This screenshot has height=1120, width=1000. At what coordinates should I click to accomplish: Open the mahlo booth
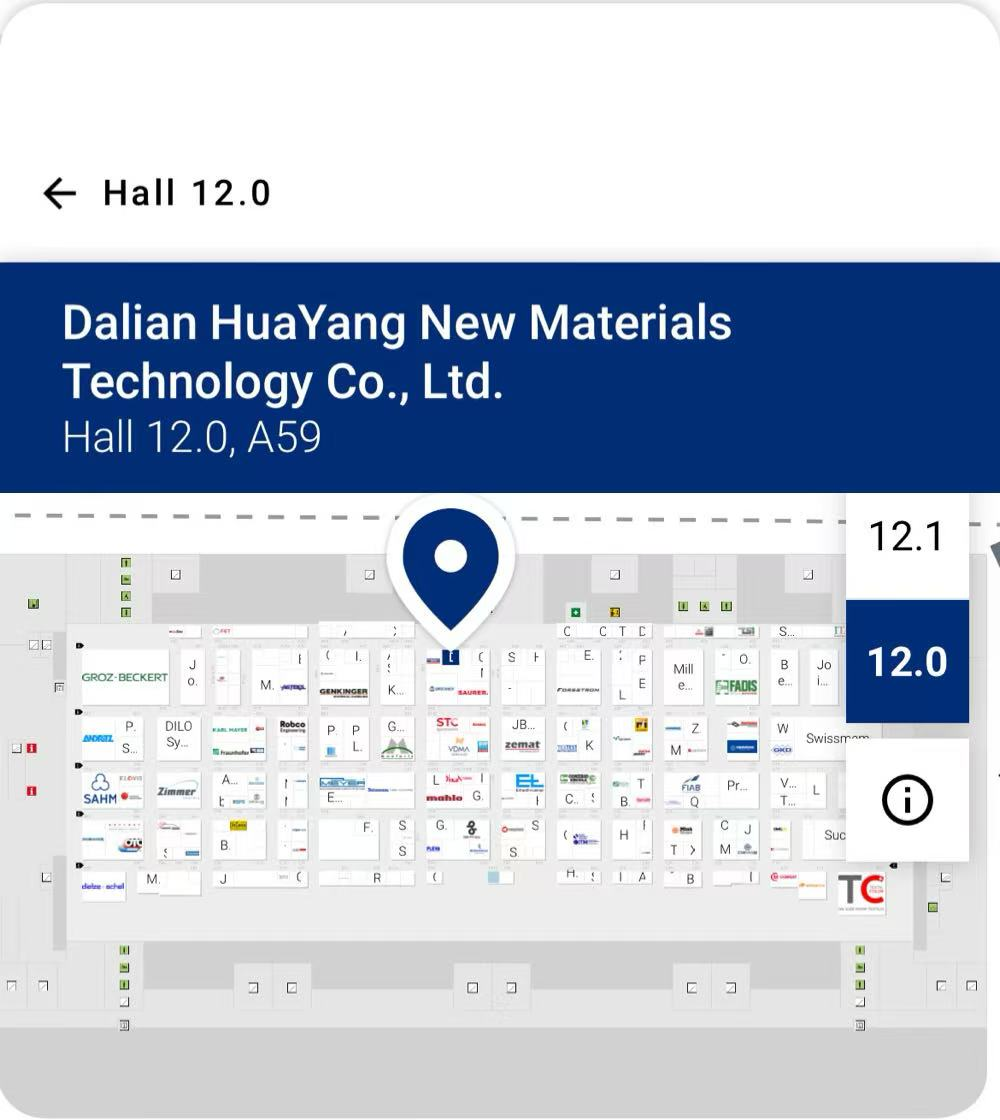(444, 797)
